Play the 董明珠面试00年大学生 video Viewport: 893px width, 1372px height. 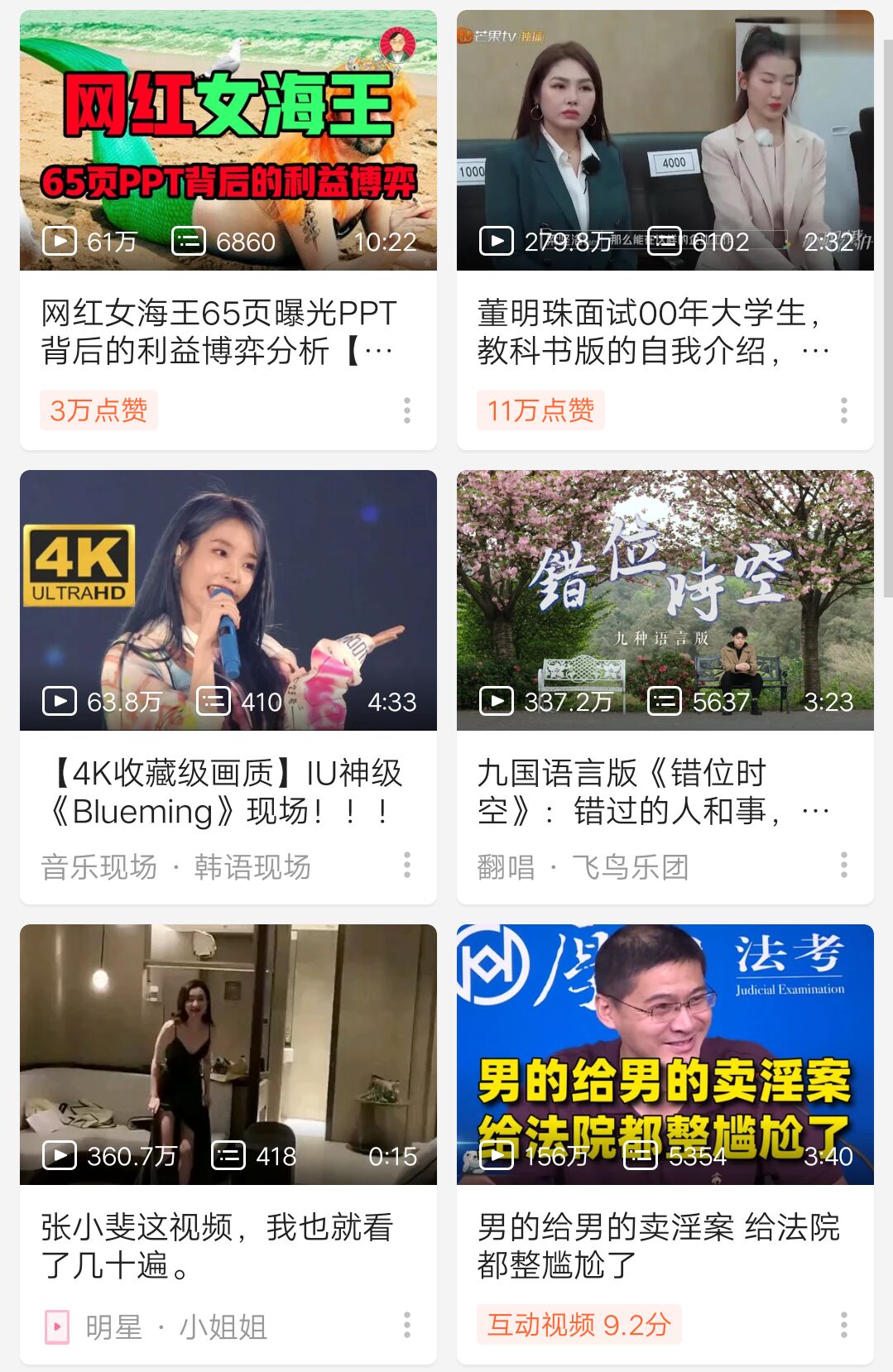click(x=665, y=141)
